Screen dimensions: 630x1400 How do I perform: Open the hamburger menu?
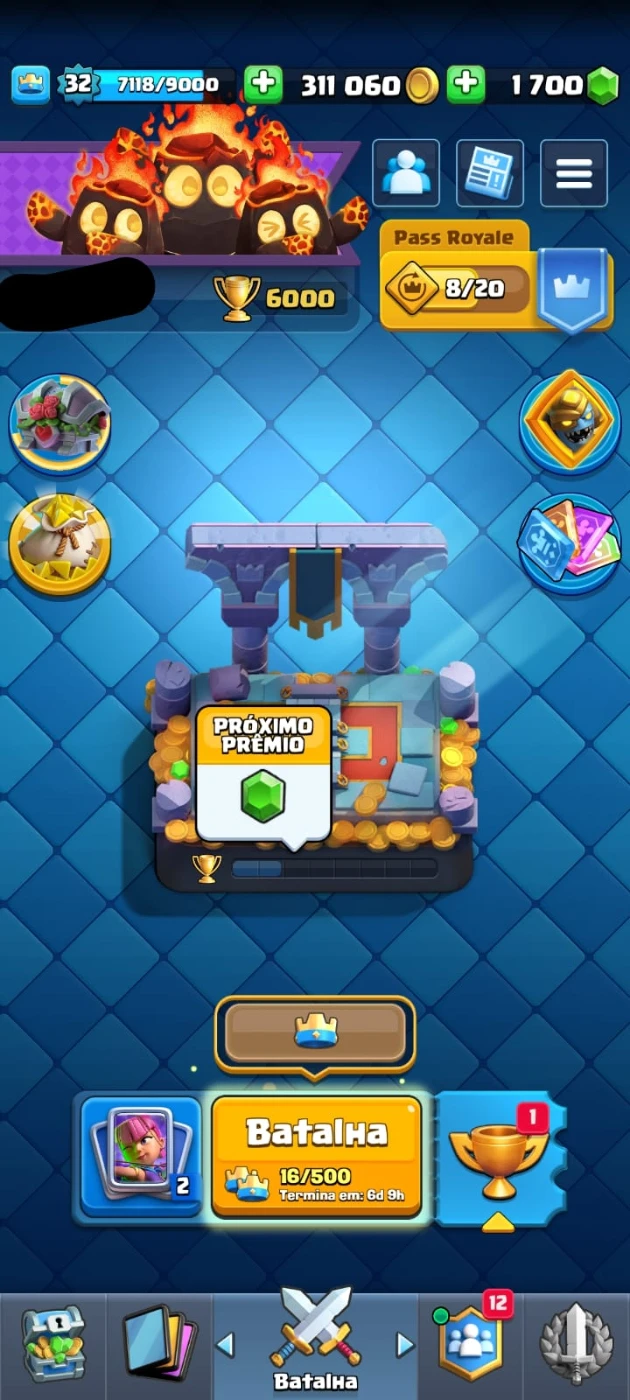pos(574,173)
